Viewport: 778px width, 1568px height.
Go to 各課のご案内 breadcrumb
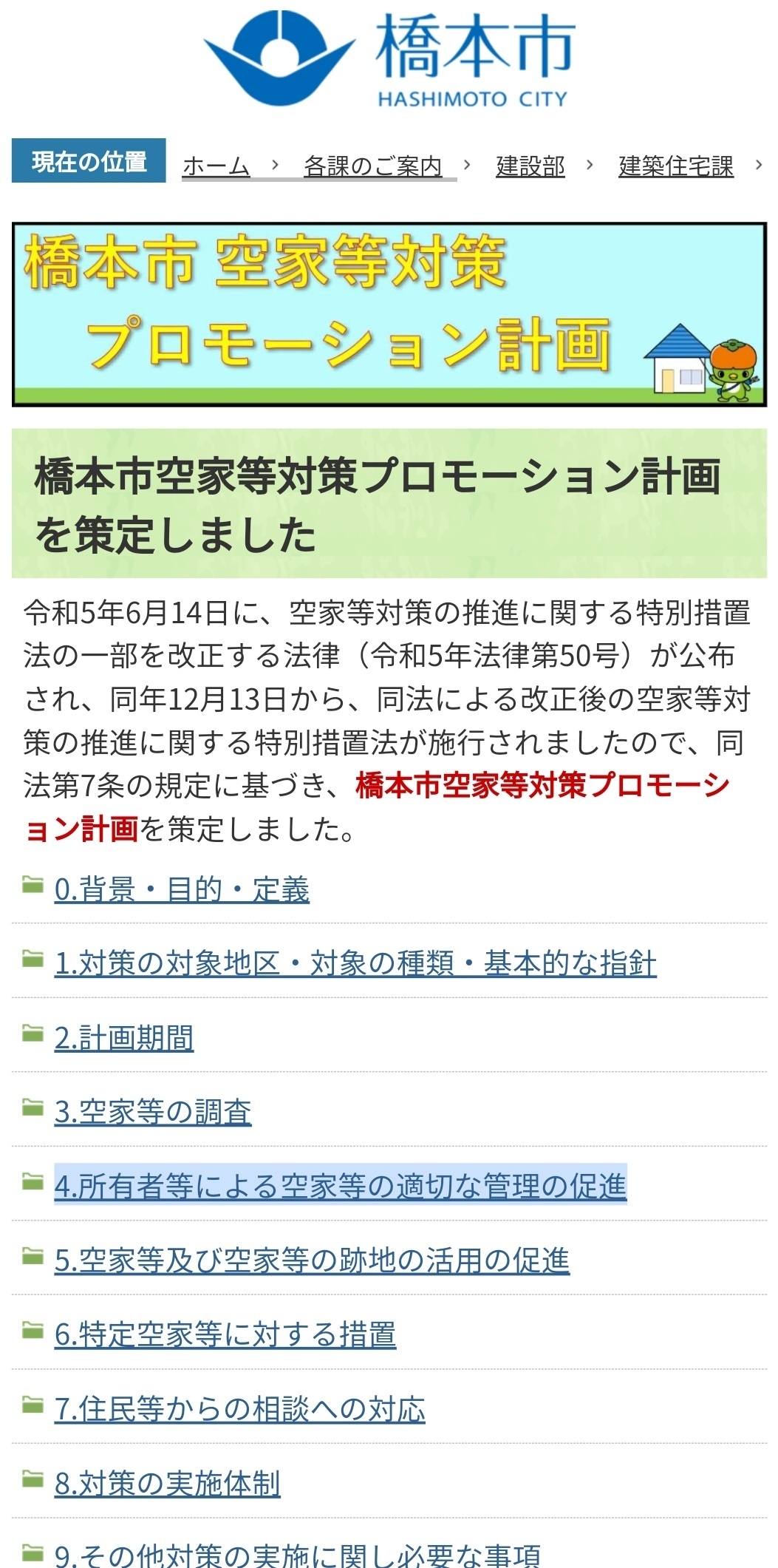point(372,166)
